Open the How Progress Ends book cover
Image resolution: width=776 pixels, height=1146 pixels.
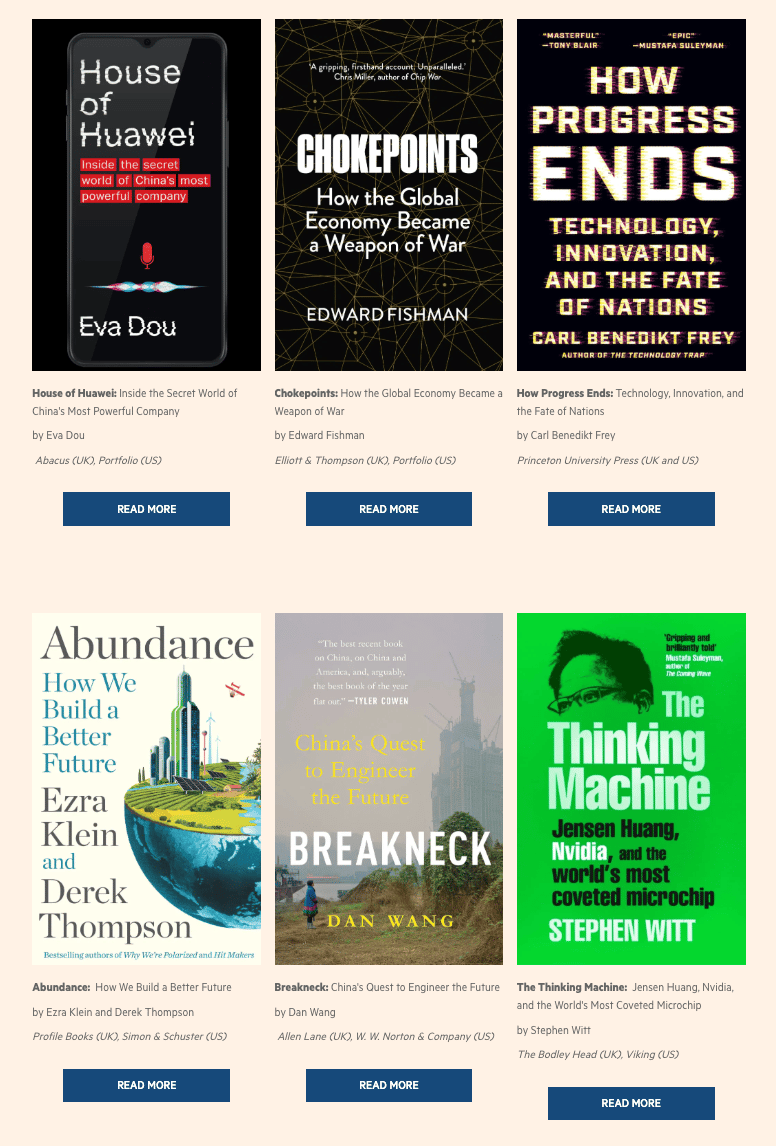coord(631,195)
